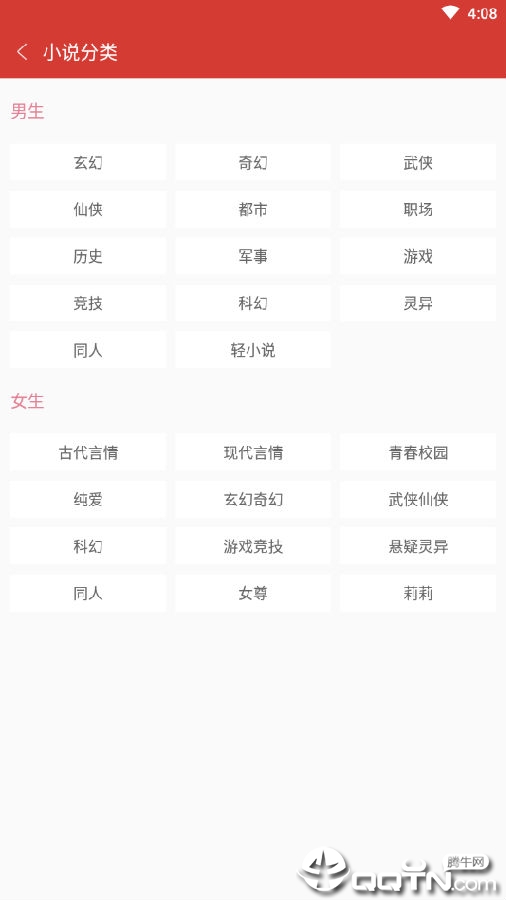Open the 悬疑灵异 category
Image resolution: width=506 pixels, height=900 pixels.
point(418,546)
